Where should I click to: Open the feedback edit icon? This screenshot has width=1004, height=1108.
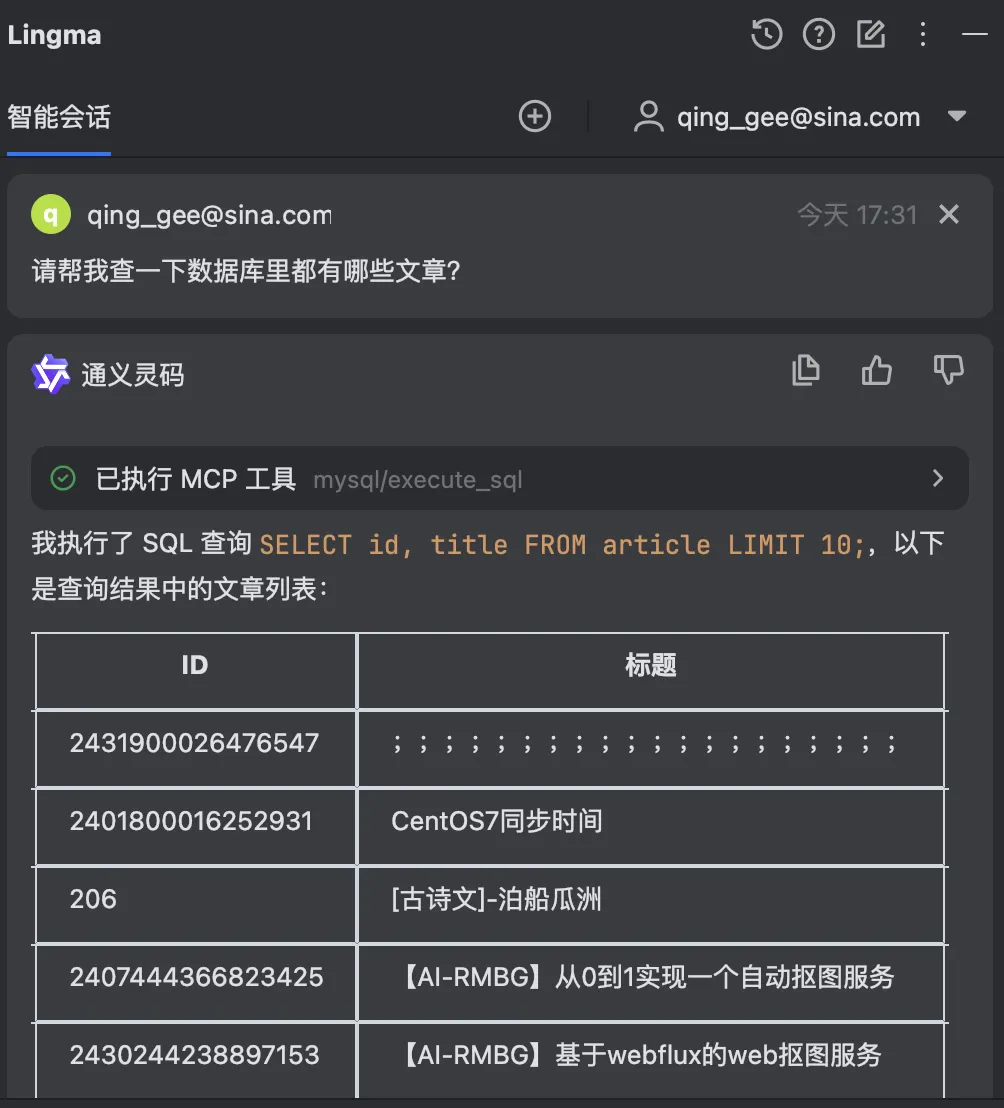pyautogui.click(x=871, y=35)
